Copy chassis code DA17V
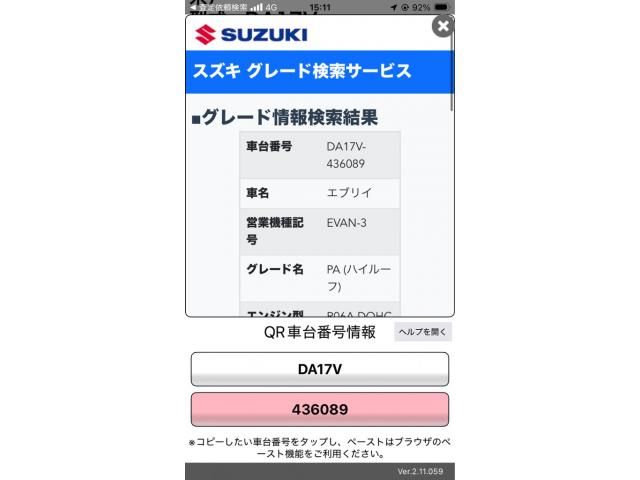 pos(320,369)
